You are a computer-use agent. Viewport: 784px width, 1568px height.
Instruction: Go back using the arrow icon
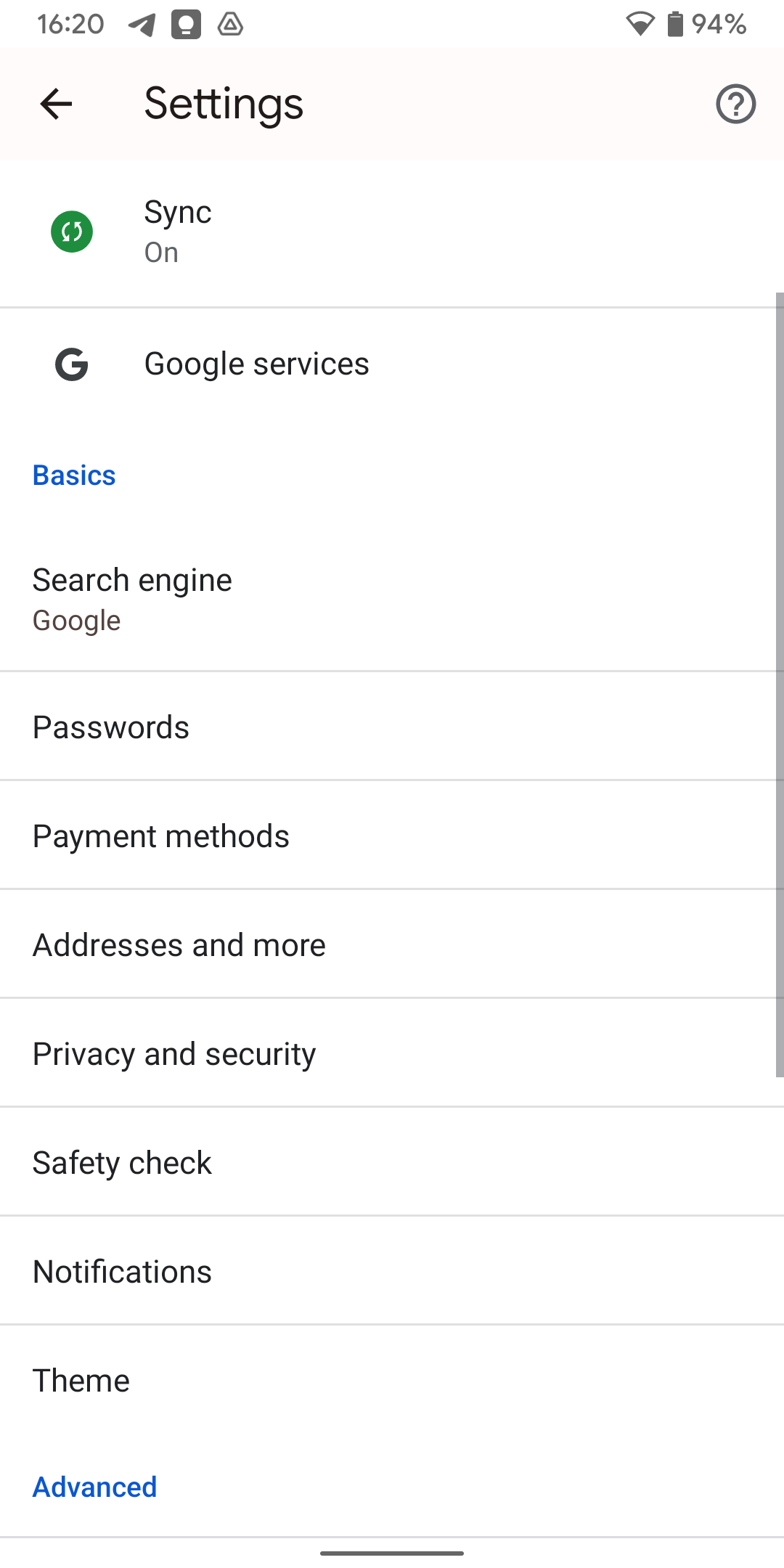pos(56,104)
